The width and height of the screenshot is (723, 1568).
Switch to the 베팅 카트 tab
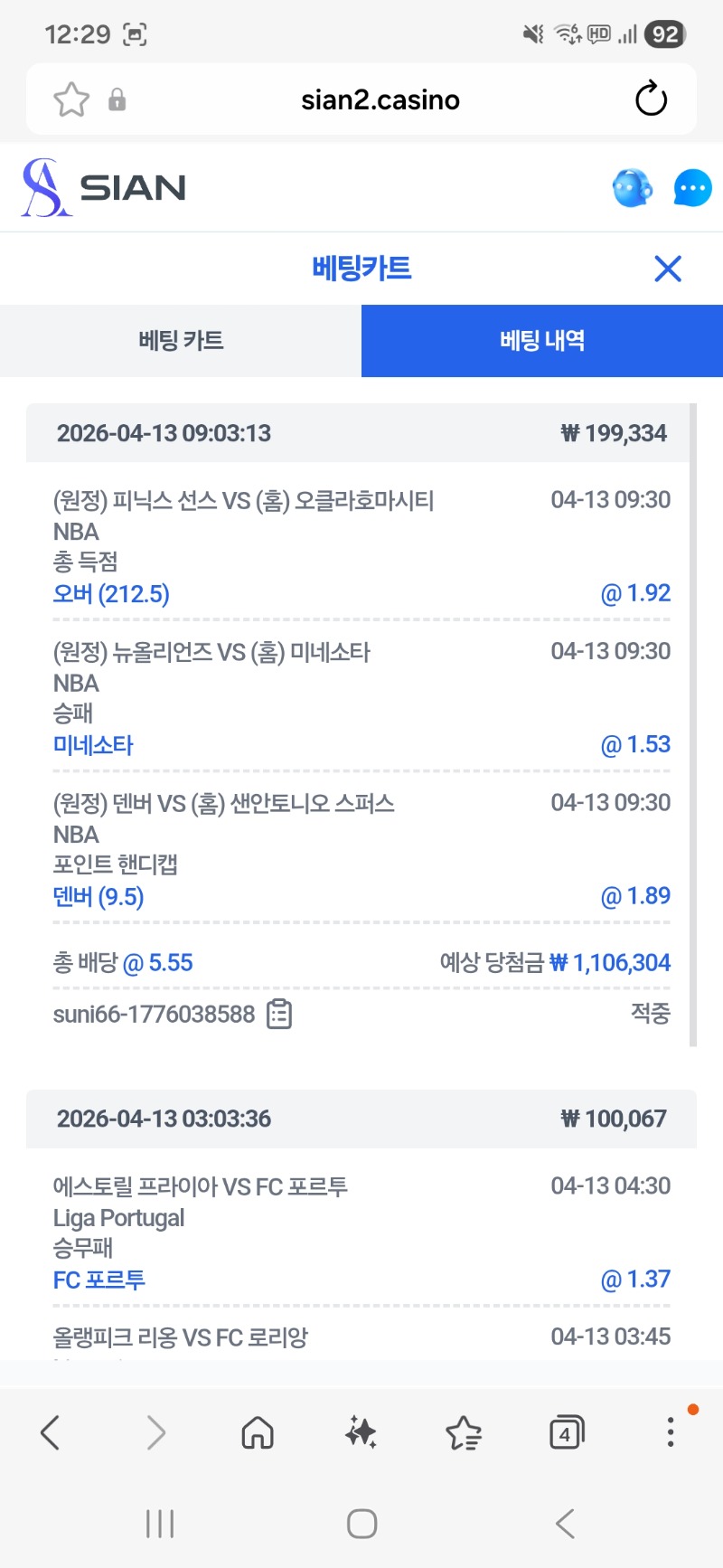[180, 341]
